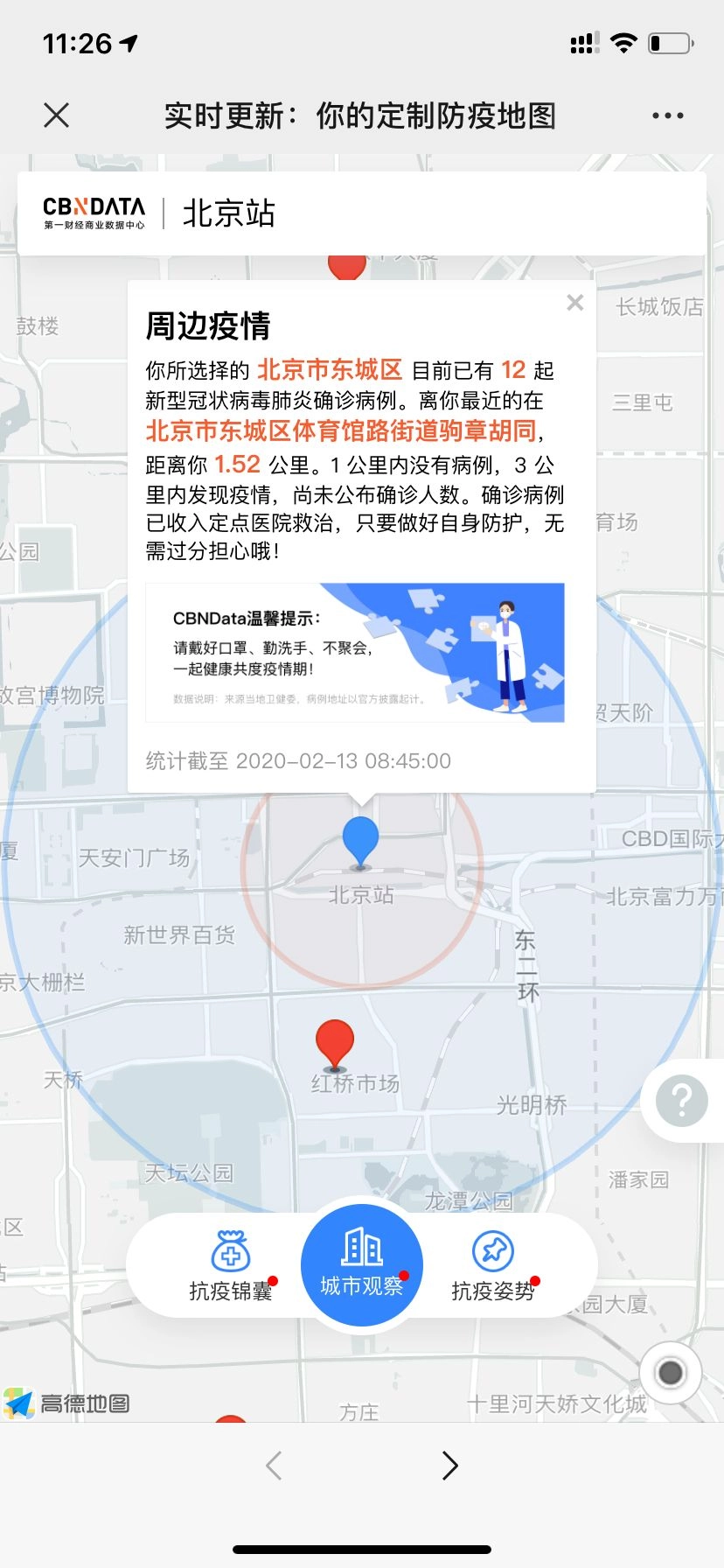This screenshot has height=1568, width=724.
Task: Advance with the right arrow chevron
Action: (x=449, y=1466)
